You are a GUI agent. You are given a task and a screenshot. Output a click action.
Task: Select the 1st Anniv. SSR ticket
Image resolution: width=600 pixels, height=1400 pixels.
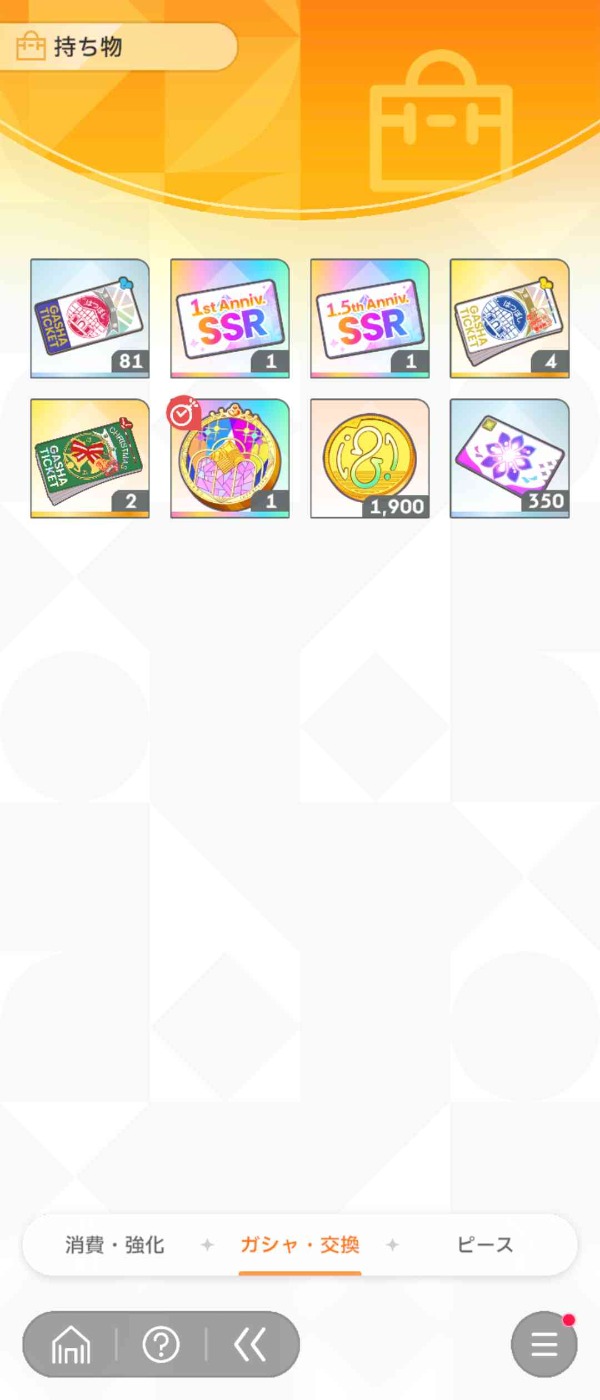point(230,318)
